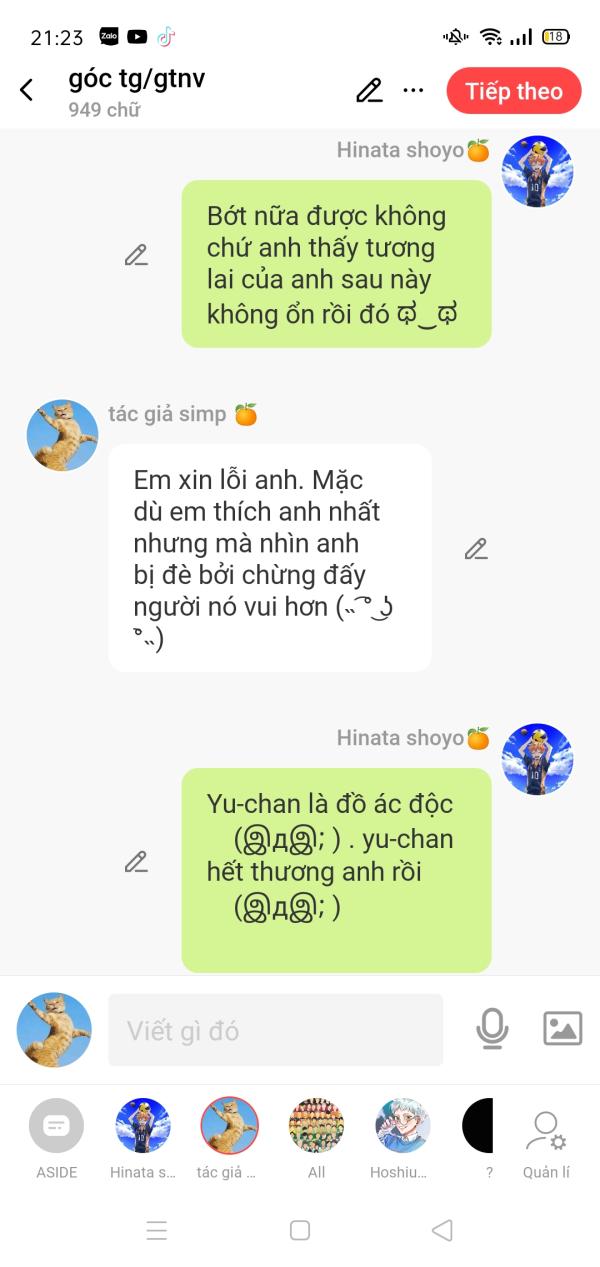
Task: Edit the message starting with "Bớt nữa được không"
Action: pos(136,255)
